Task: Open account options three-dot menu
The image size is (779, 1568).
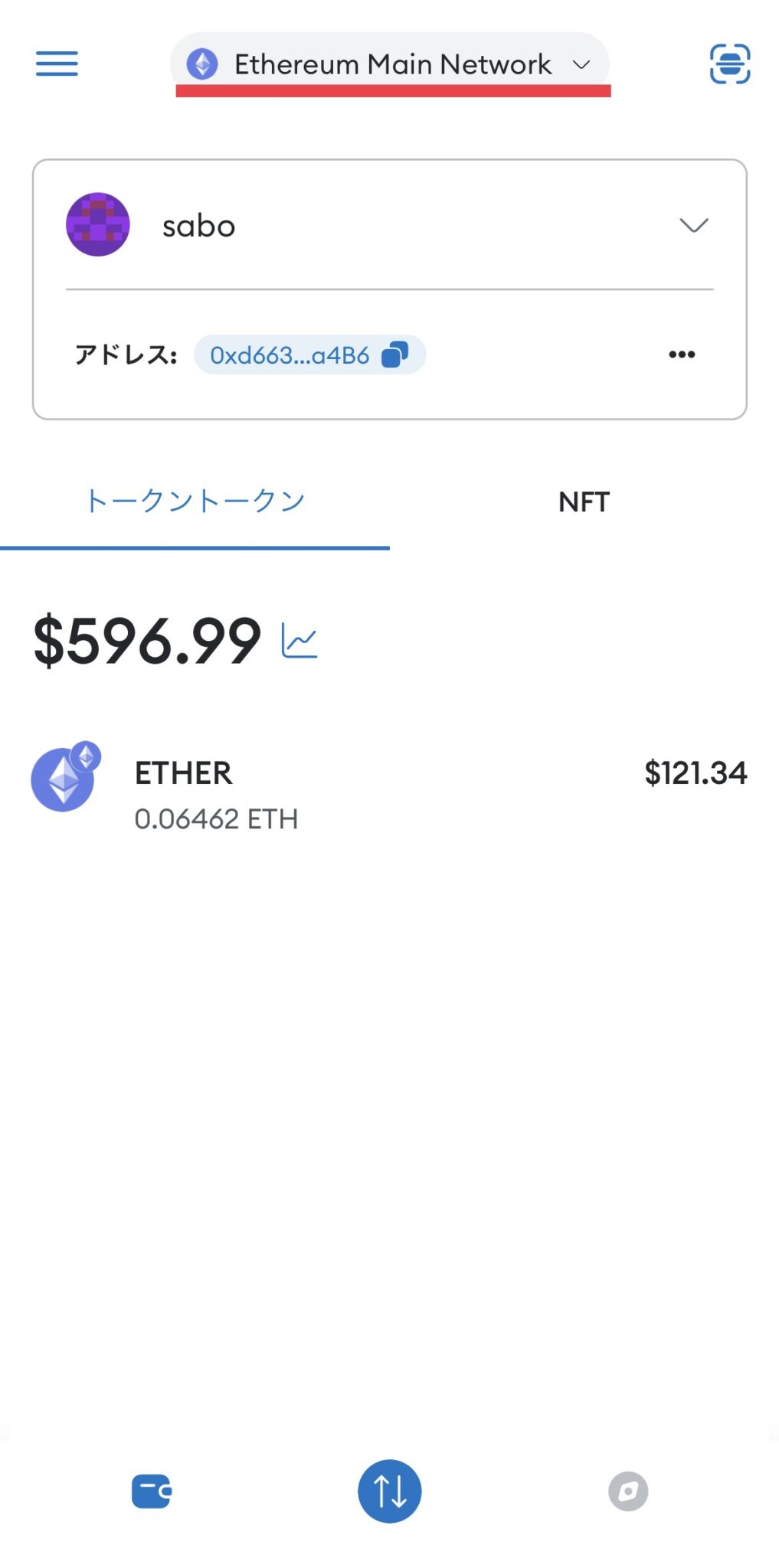Action: coord(682,354)
